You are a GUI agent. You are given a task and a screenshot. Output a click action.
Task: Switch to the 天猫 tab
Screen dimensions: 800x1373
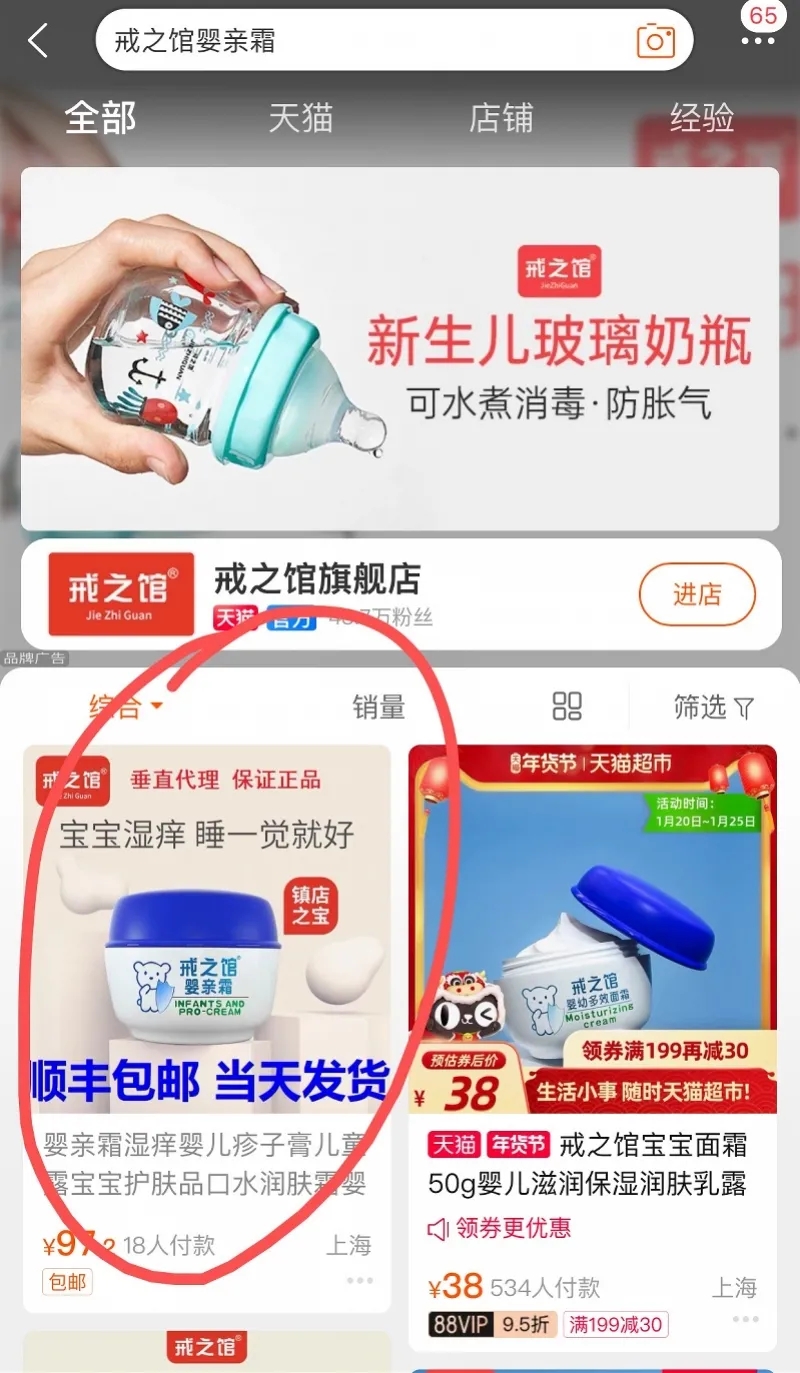[x=300, y=118]
